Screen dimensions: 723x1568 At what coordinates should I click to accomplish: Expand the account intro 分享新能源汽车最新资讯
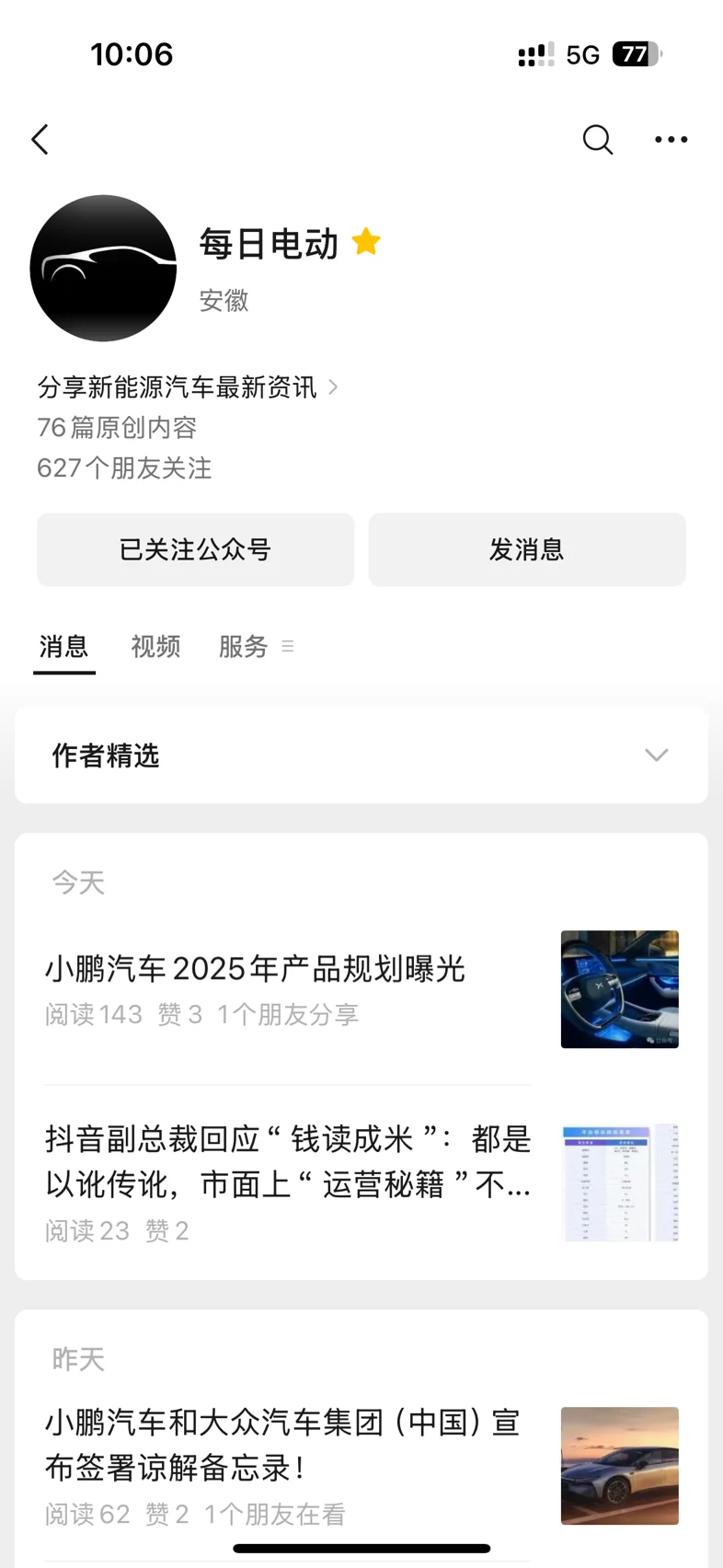pos(188,387)
